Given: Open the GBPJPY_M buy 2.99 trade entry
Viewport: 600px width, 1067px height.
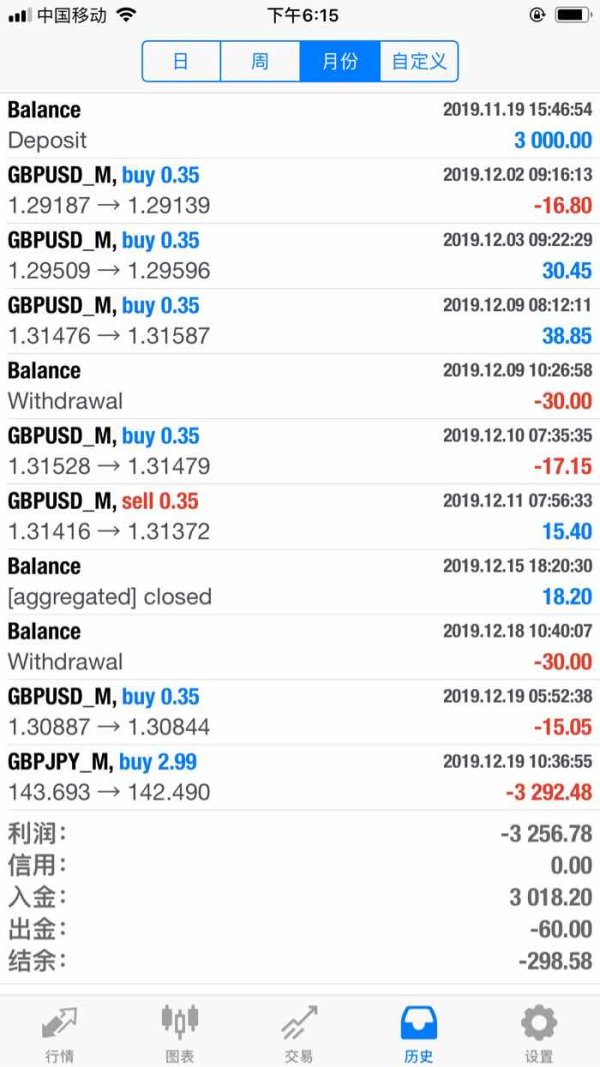Looking at the screenshot, I should point(300,777).
